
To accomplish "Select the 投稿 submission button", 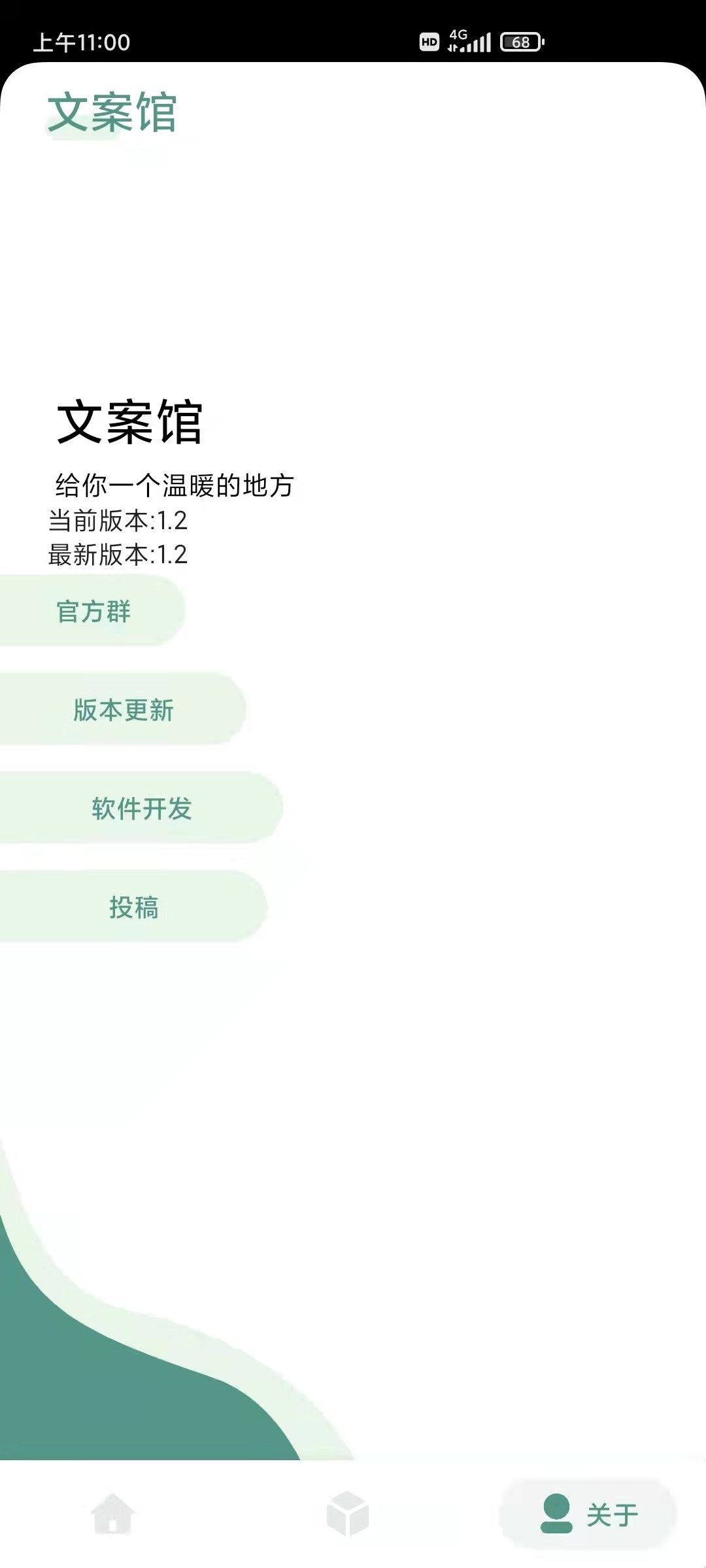I will 133,907.
